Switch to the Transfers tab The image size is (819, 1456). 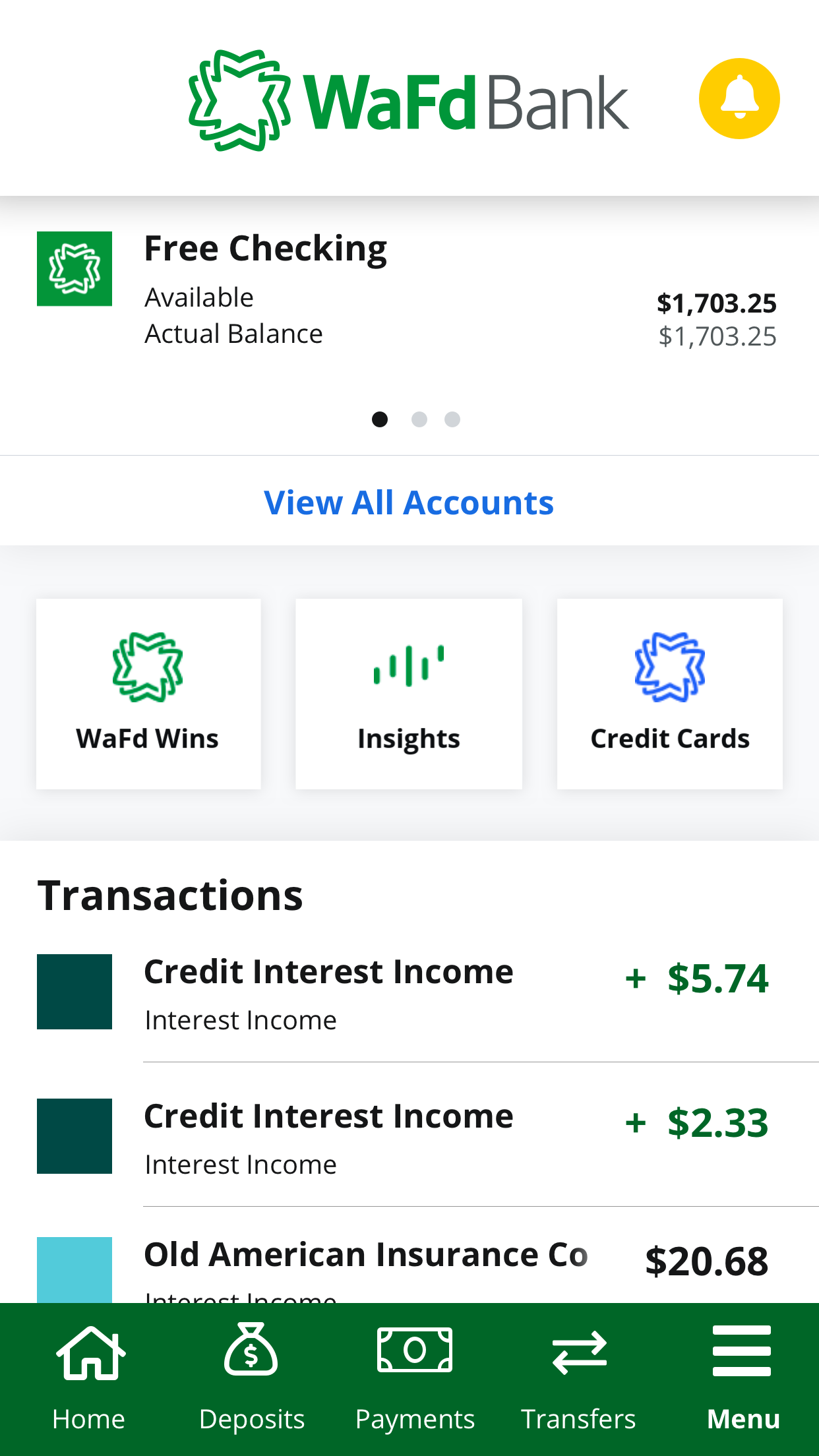578,1378
